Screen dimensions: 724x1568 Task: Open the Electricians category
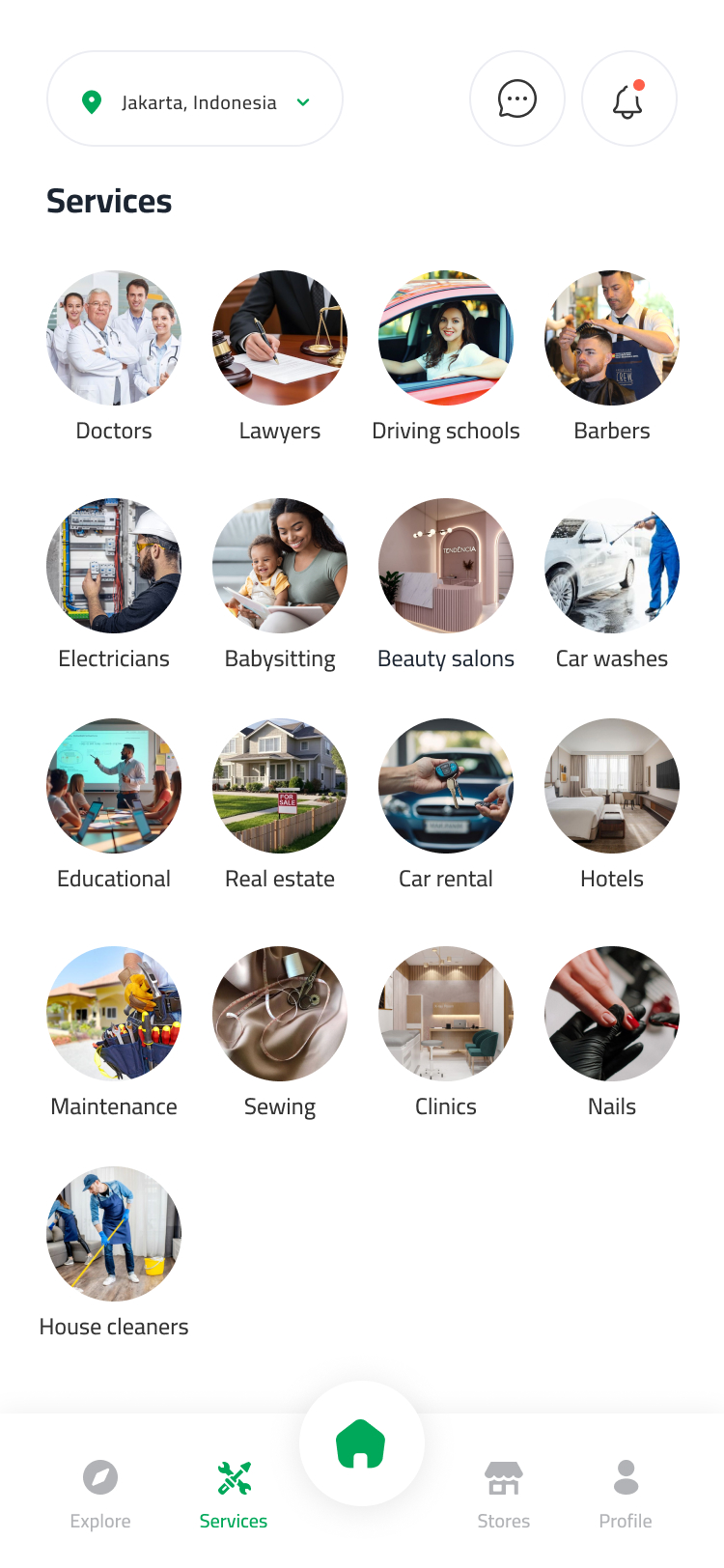[114, 566]
